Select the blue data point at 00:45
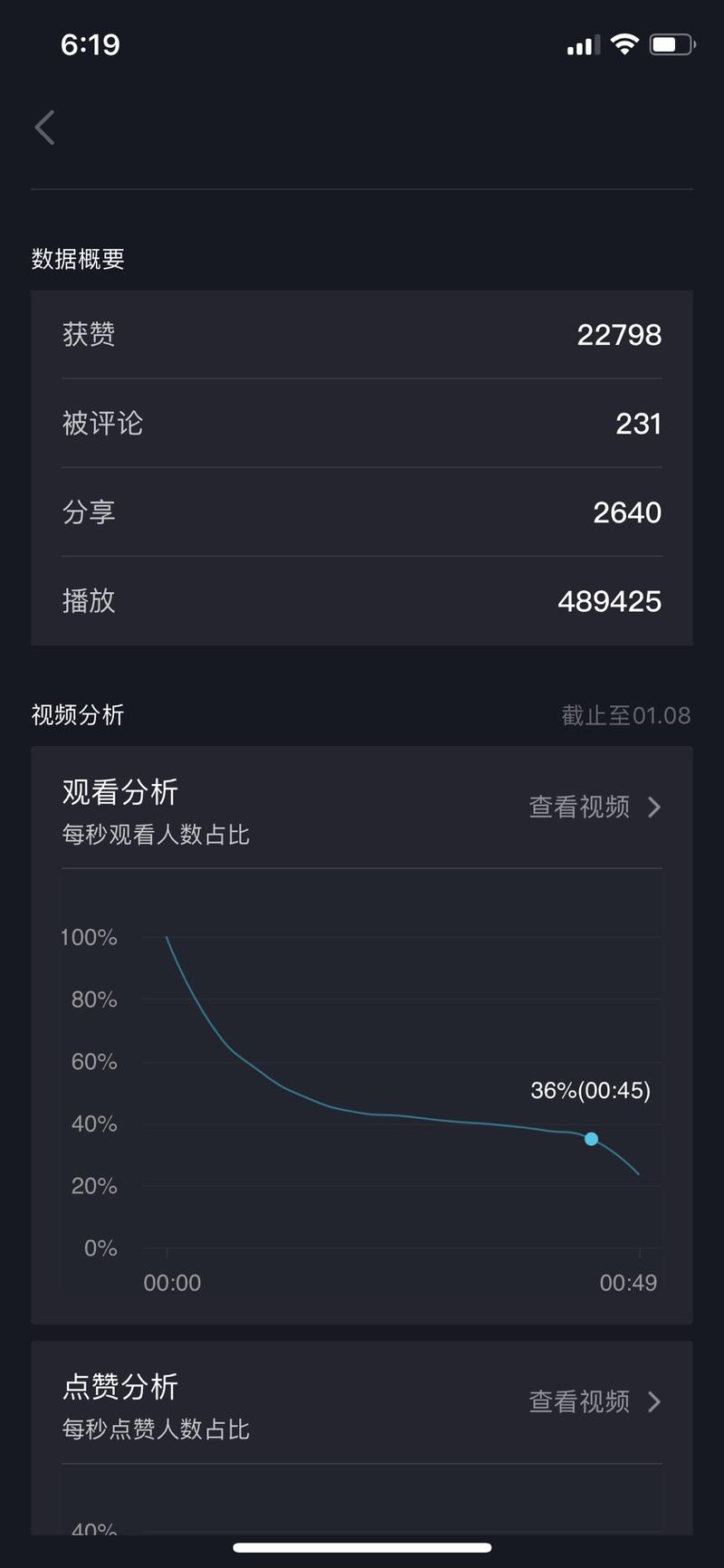 pos(591,1139)
